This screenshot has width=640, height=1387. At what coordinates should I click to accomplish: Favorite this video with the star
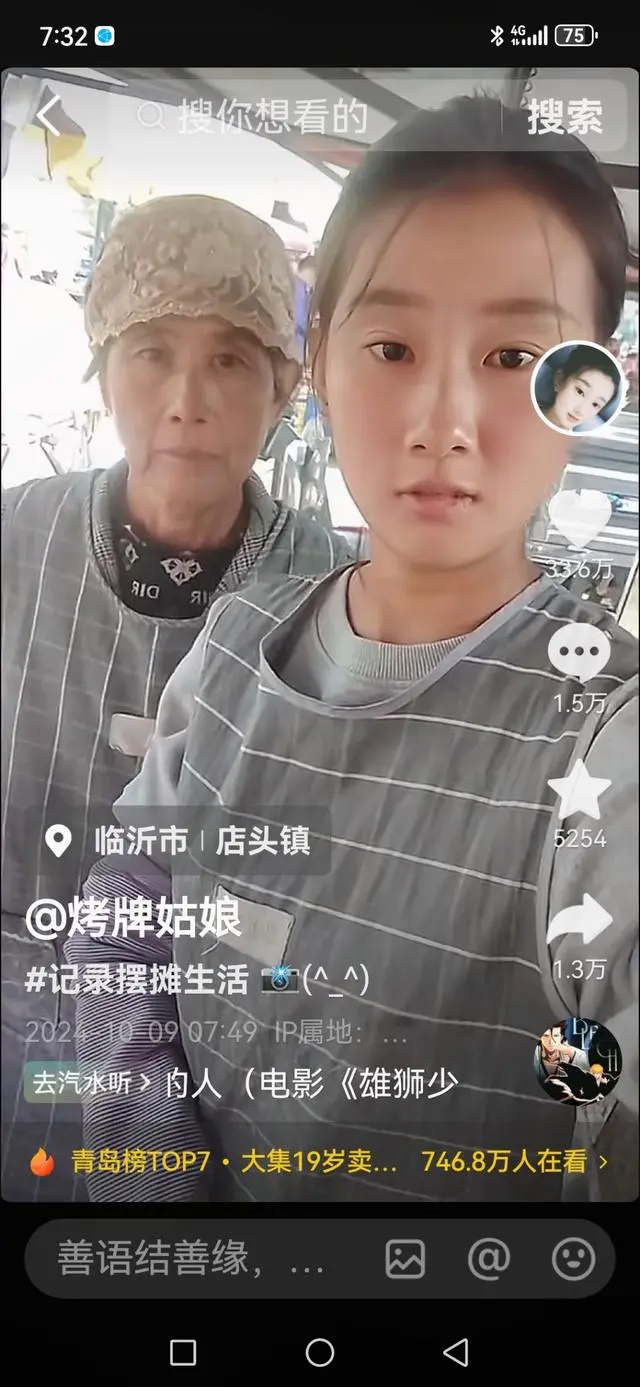[579, 790]
